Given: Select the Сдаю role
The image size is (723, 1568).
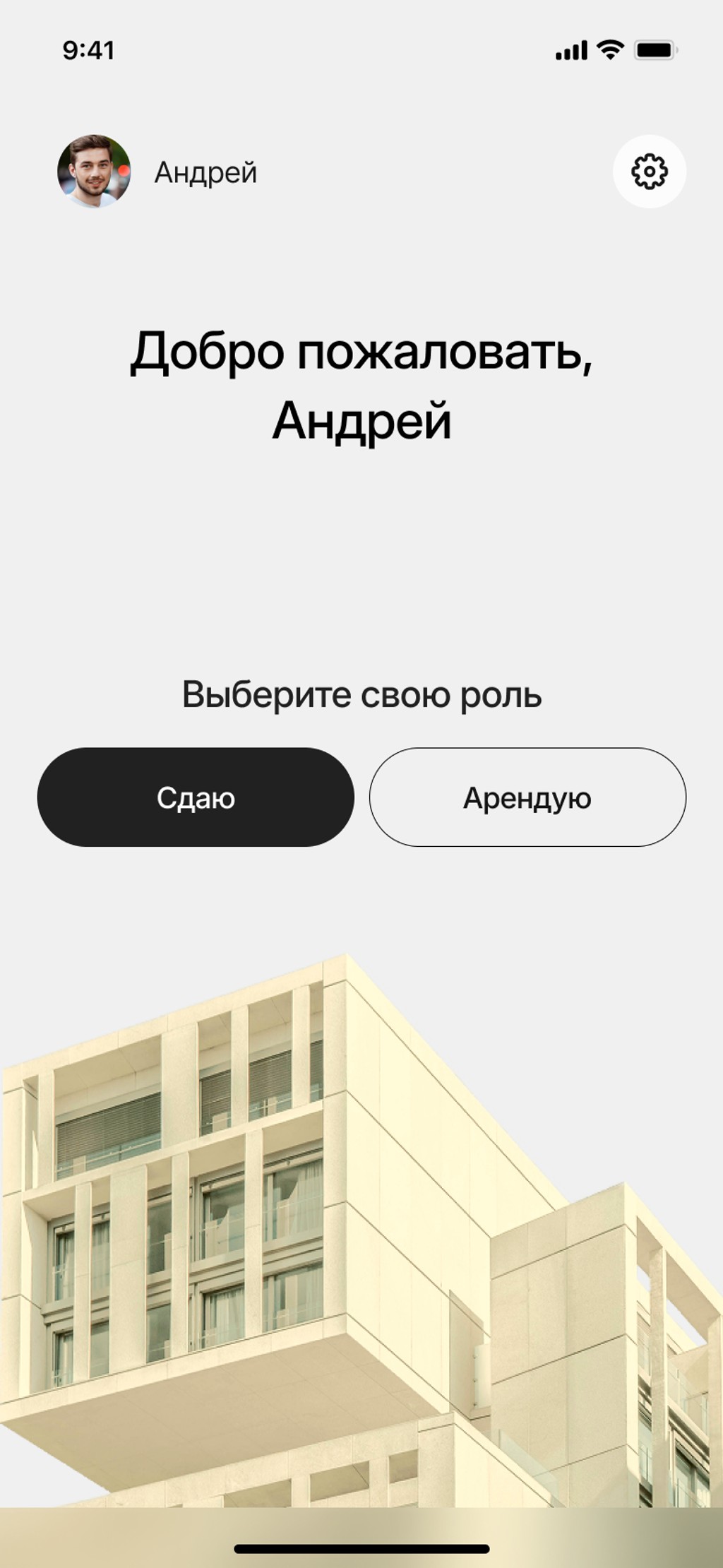Looking at the screenshot, I should pos(196,797).
